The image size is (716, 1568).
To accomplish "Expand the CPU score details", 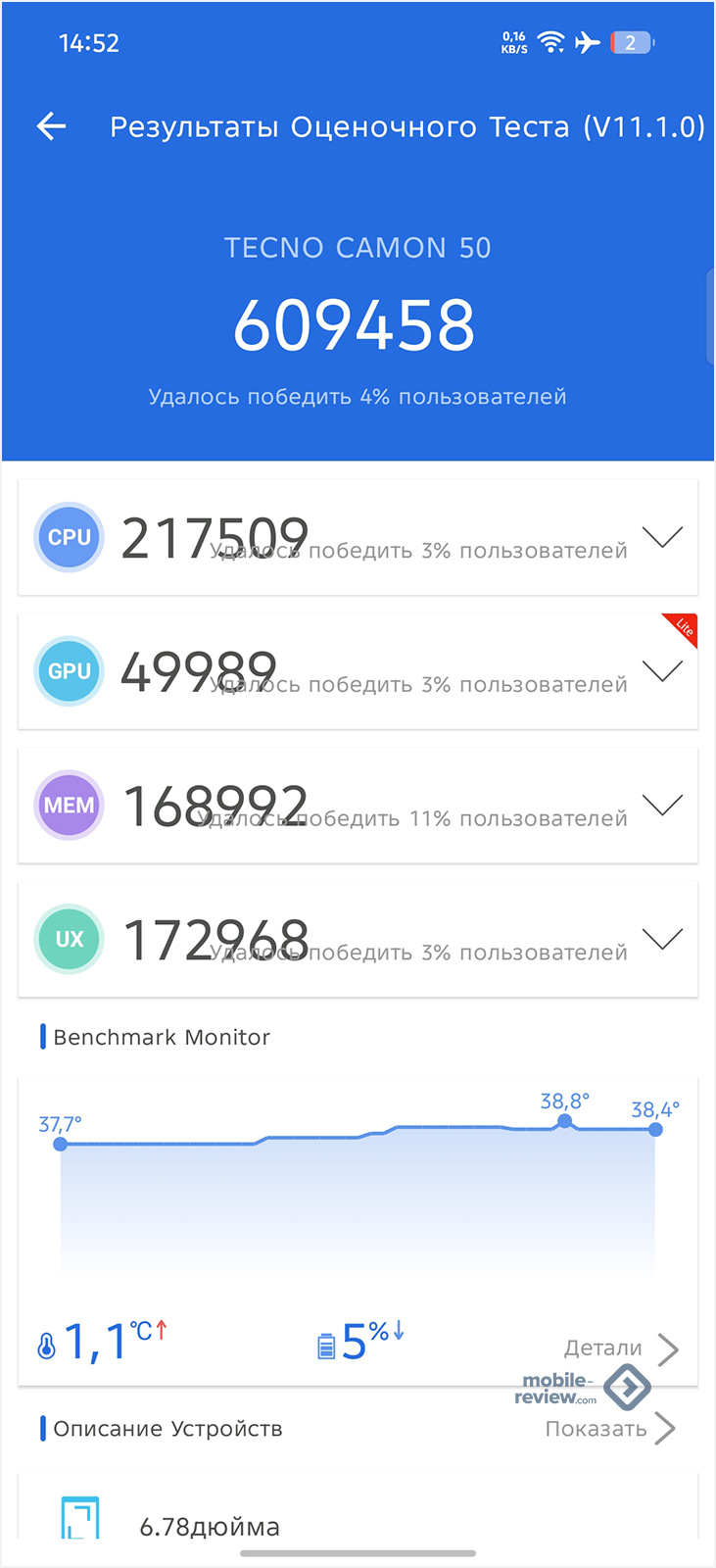I will click(x=662, y=537).
